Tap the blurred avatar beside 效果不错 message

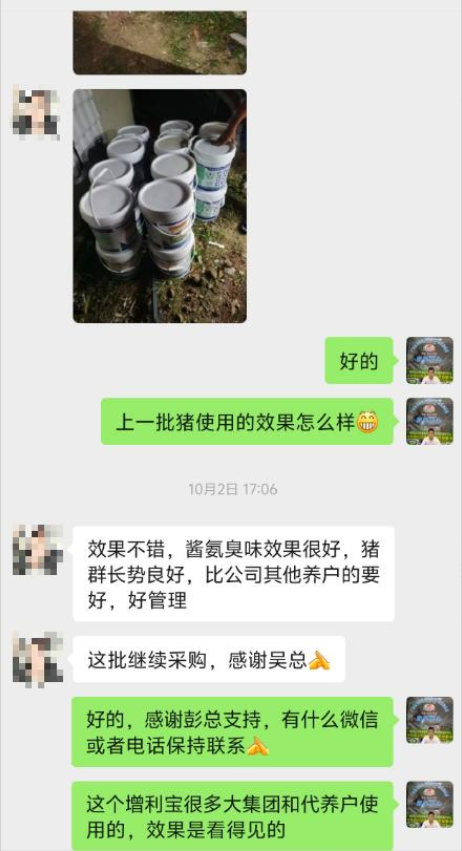click(37, 550)
